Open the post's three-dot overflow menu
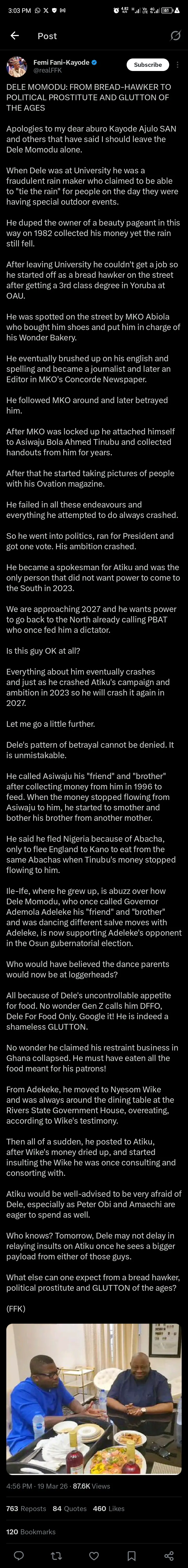Image resolution: width=188 pixels, height=1568 pixels. 177,64
